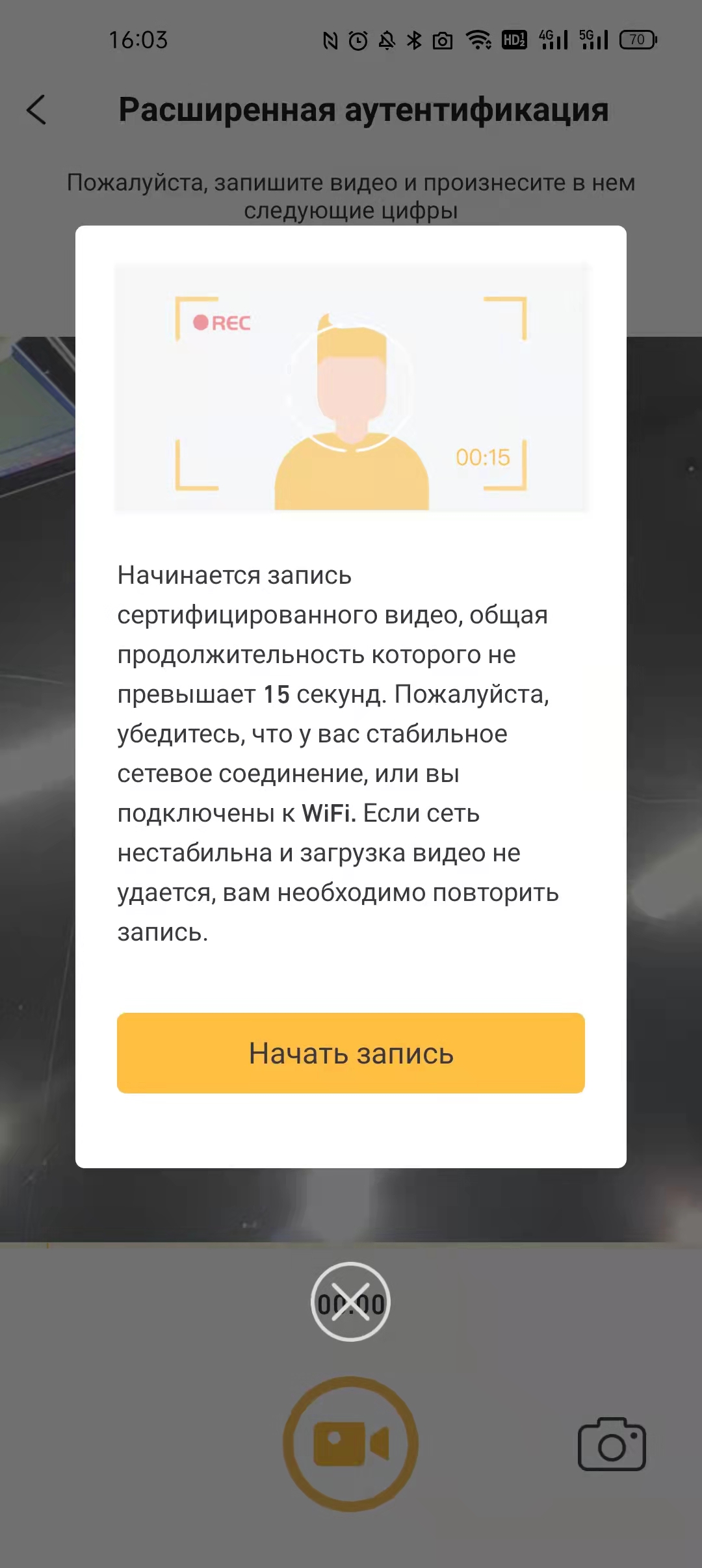Viewport: 702px width, 1568px height.
Task: Tap the camera icon at bottom right
Action: 612,1444
